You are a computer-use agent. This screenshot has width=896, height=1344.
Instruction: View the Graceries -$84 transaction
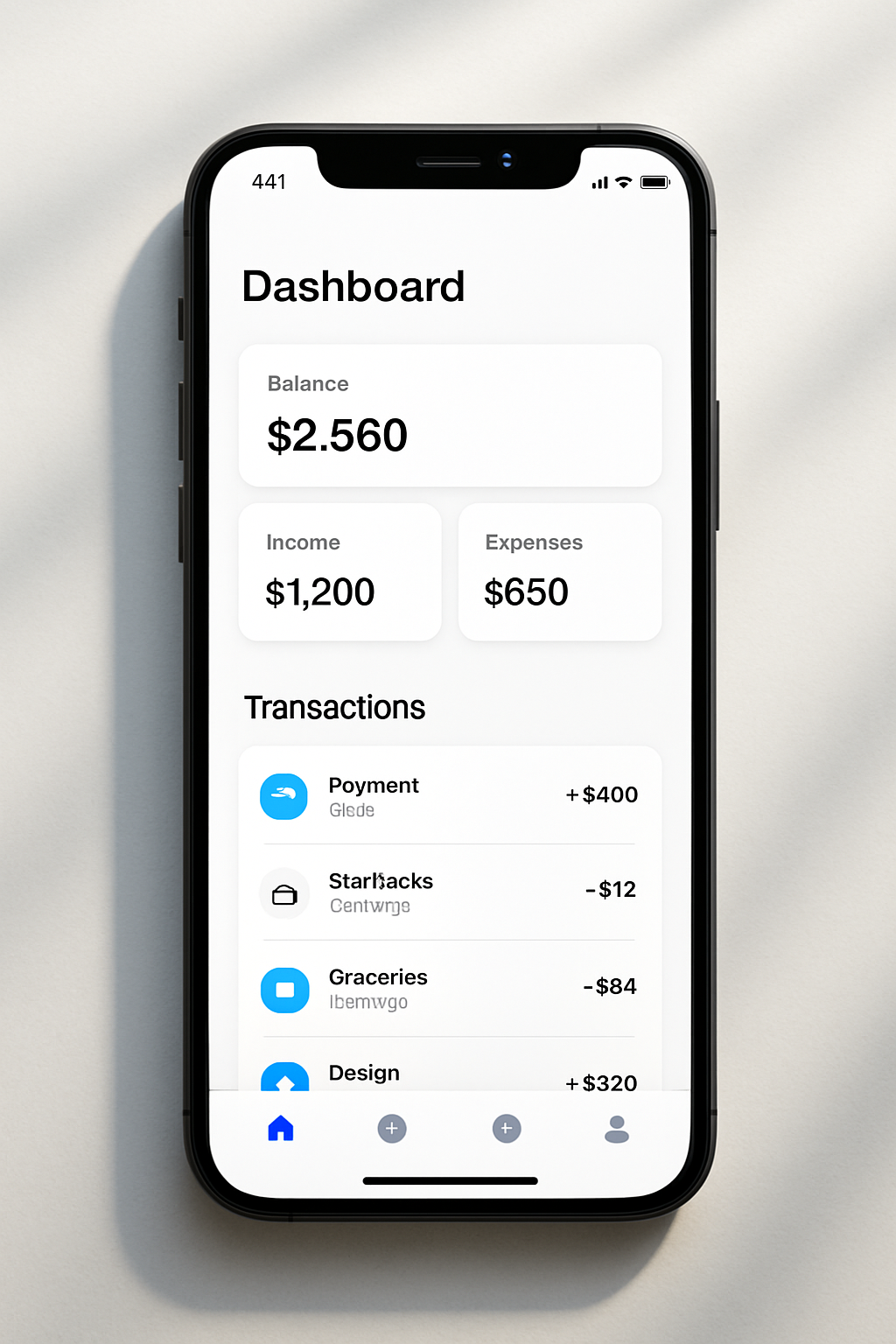click(449, 989)
